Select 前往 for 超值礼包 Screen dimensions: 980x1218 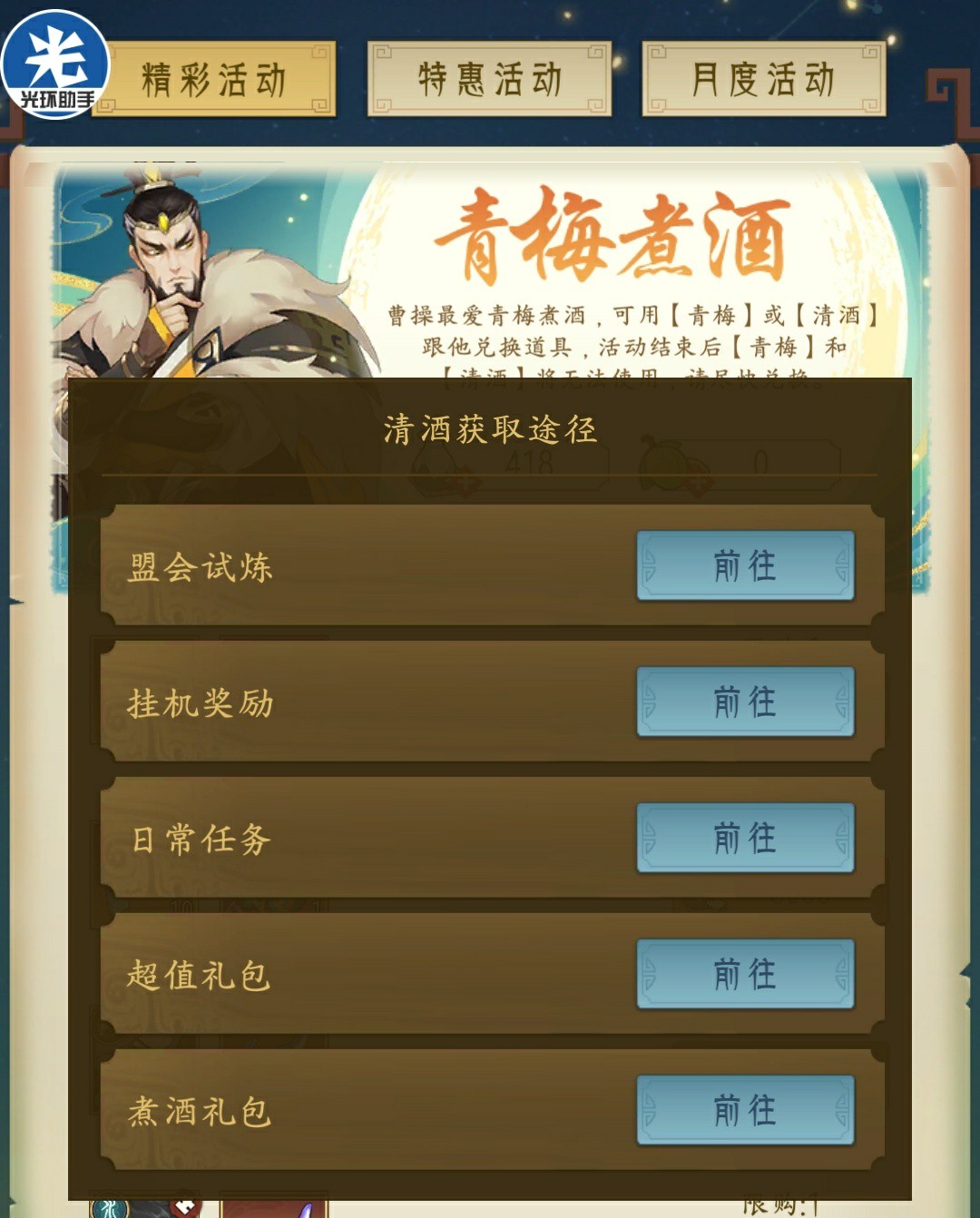(745, 974)
